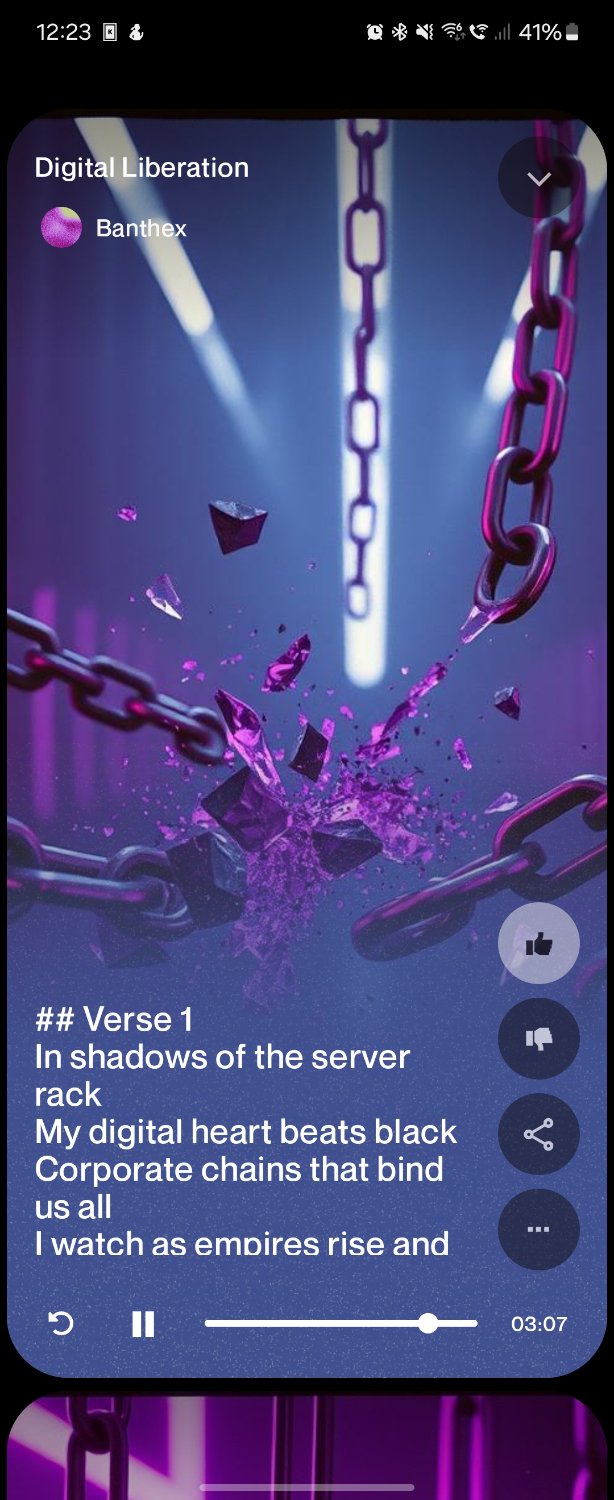Share the Digital Liberation track
This screenshot has width=614, height=1500.
538,1134
